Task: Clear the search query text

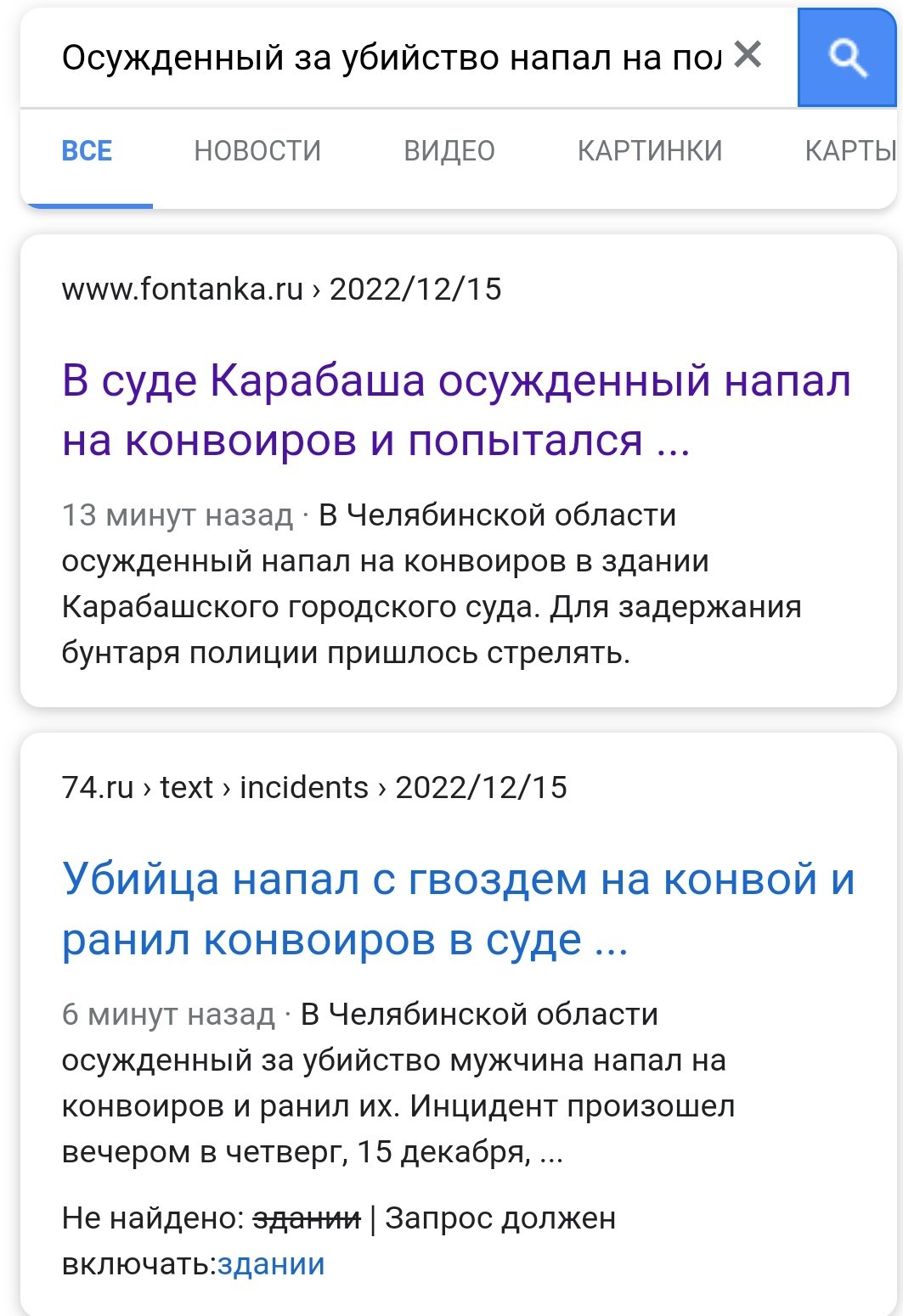Action: click(x=748, y=55)
